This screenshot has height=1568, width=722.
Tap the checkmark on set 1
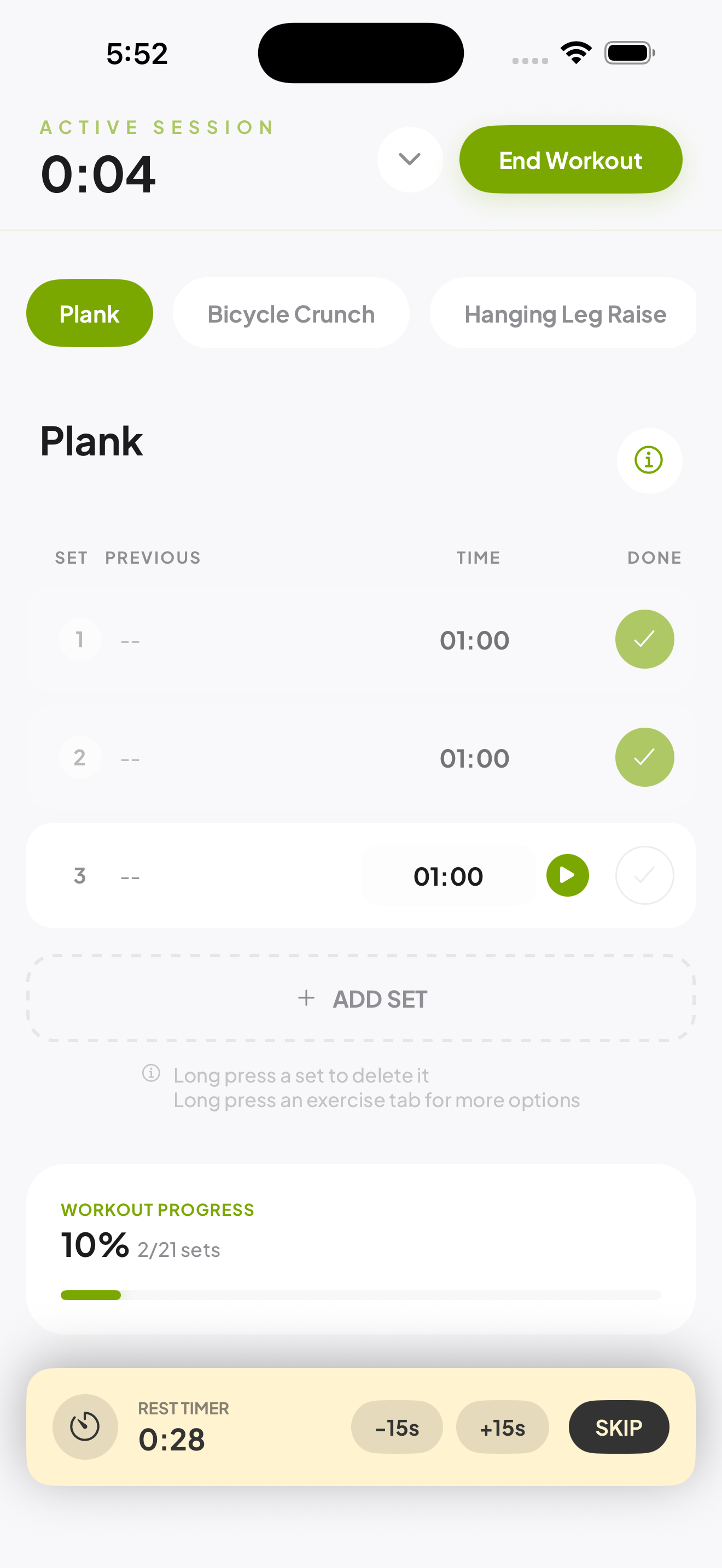coord(644,639)
